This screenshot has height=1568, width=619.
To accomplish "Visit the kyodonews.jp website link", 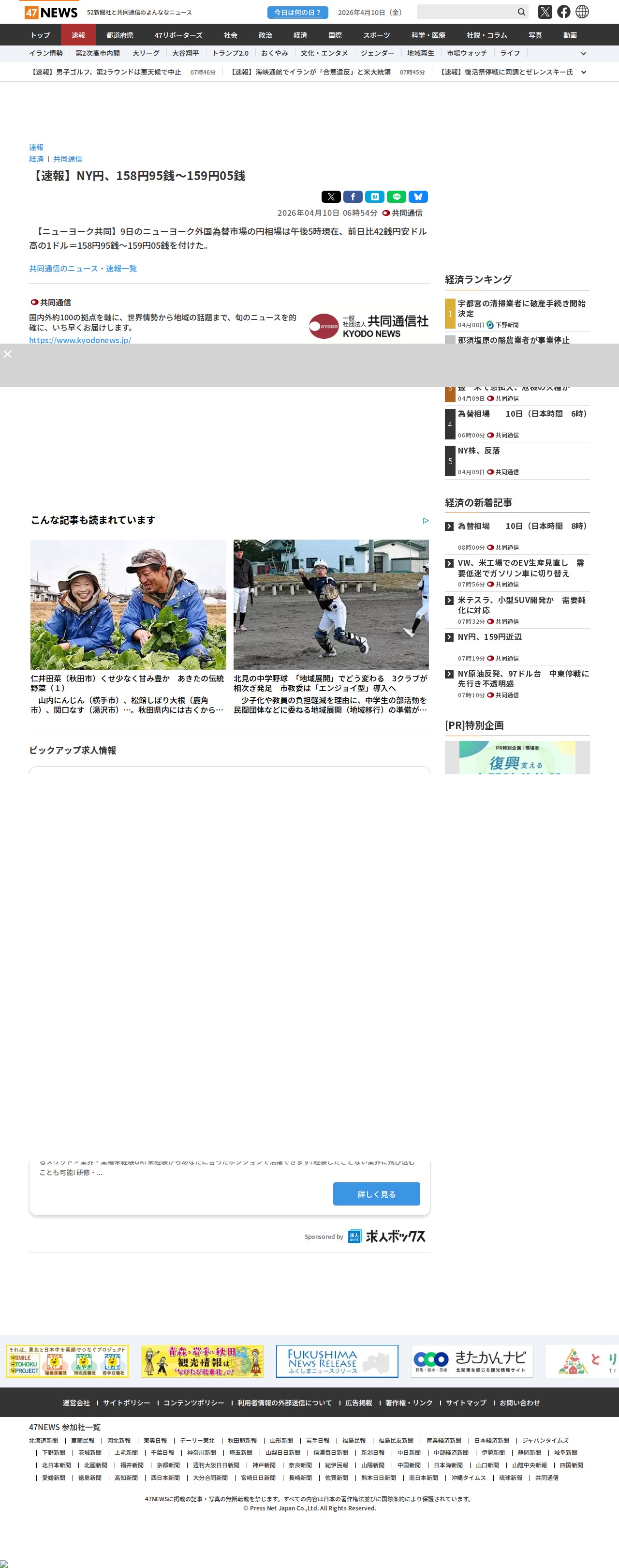I will (80, 340).
